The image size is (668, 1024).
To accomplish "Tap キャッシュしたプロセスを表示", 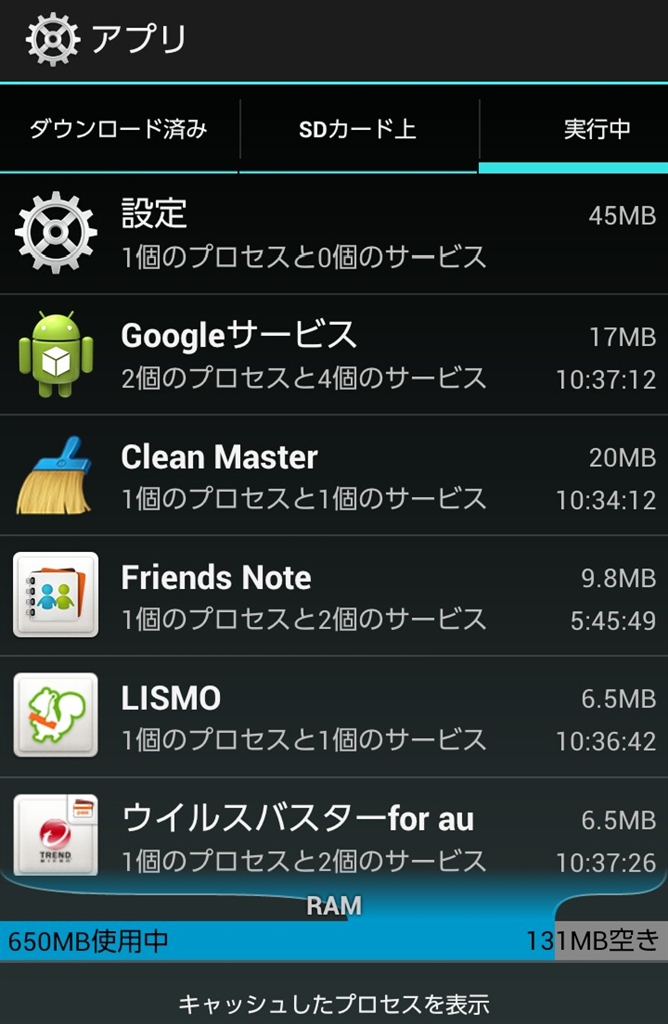I will click(x=334, y=1002).
